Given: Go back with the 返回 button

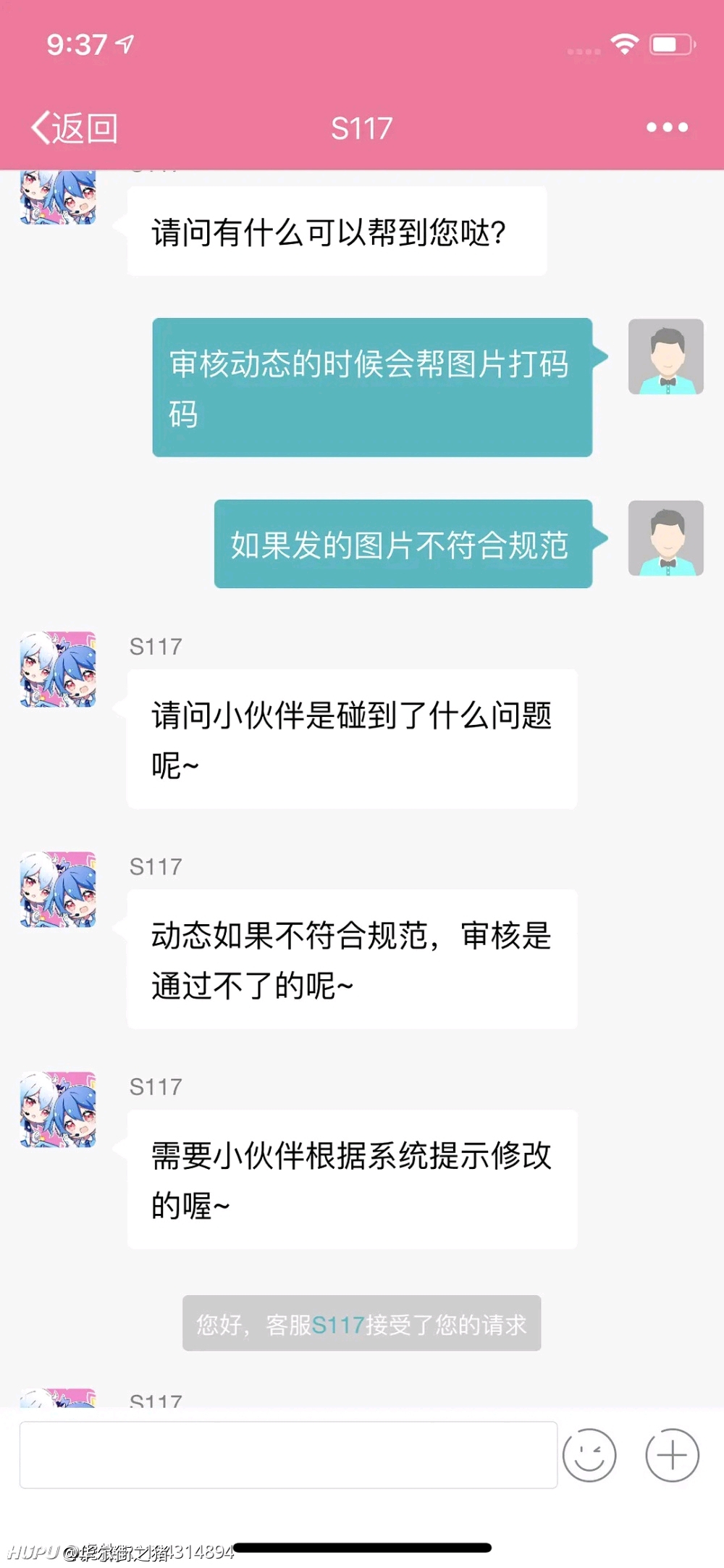Looking at the screenshot, I should (x=74, y=128).
